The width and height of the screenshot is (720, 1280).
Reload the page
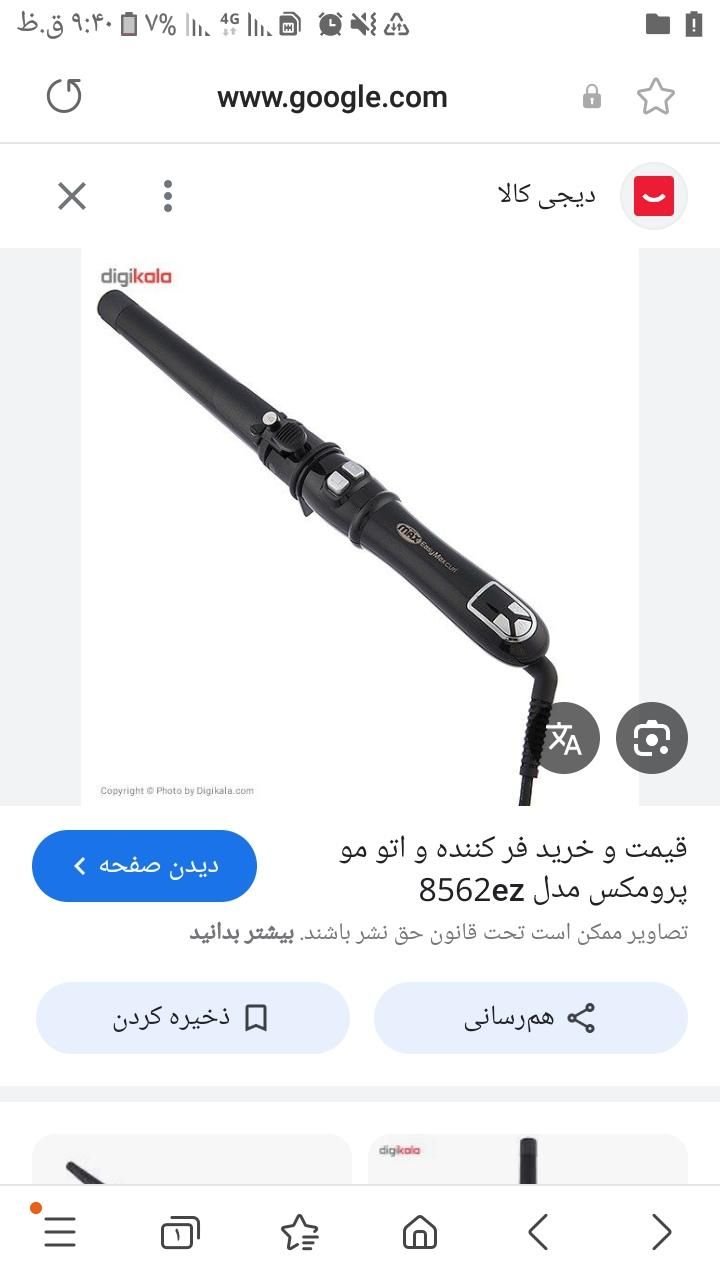64,97
